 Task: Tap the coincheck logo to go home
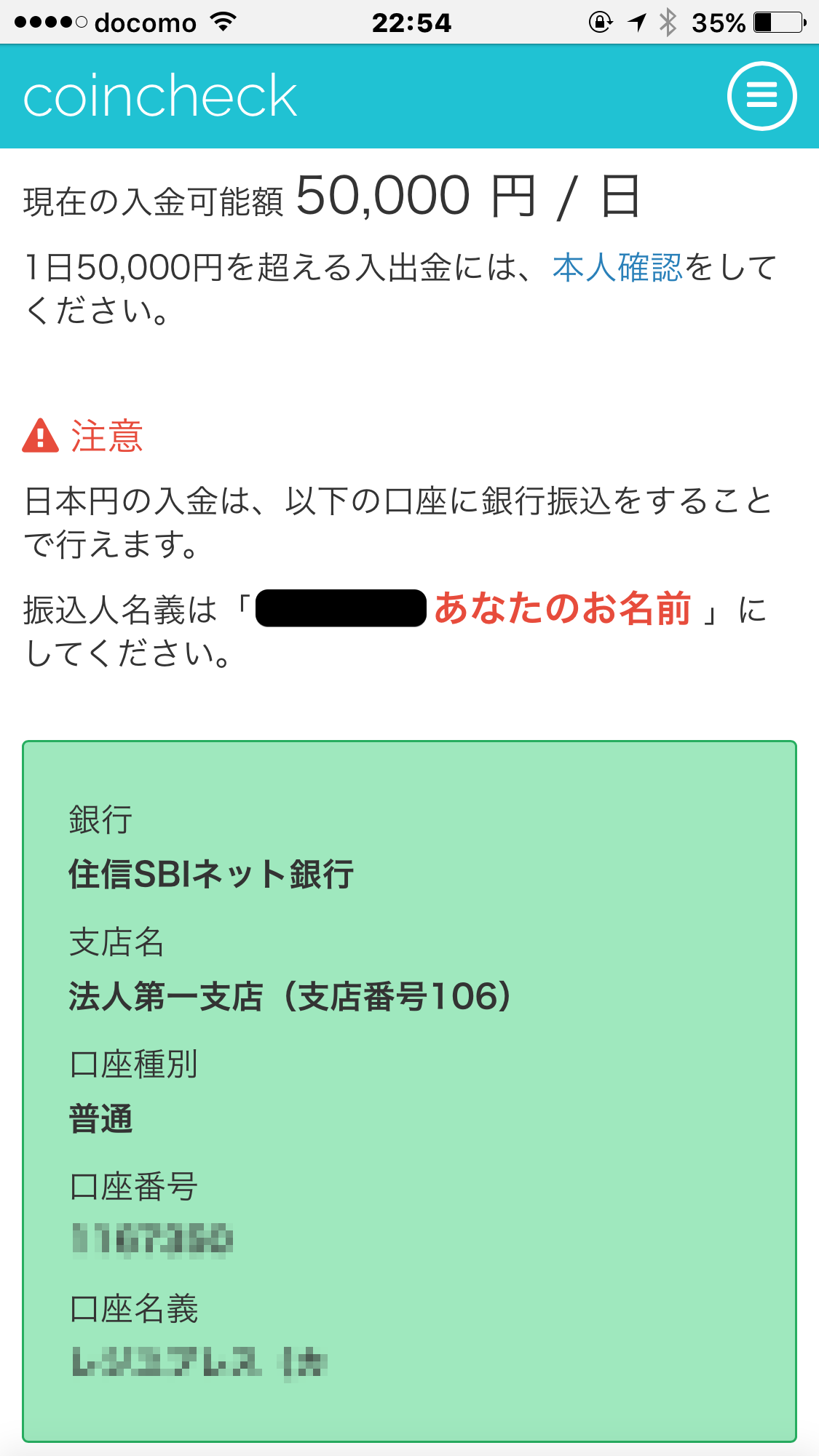[x=160, y=95]
